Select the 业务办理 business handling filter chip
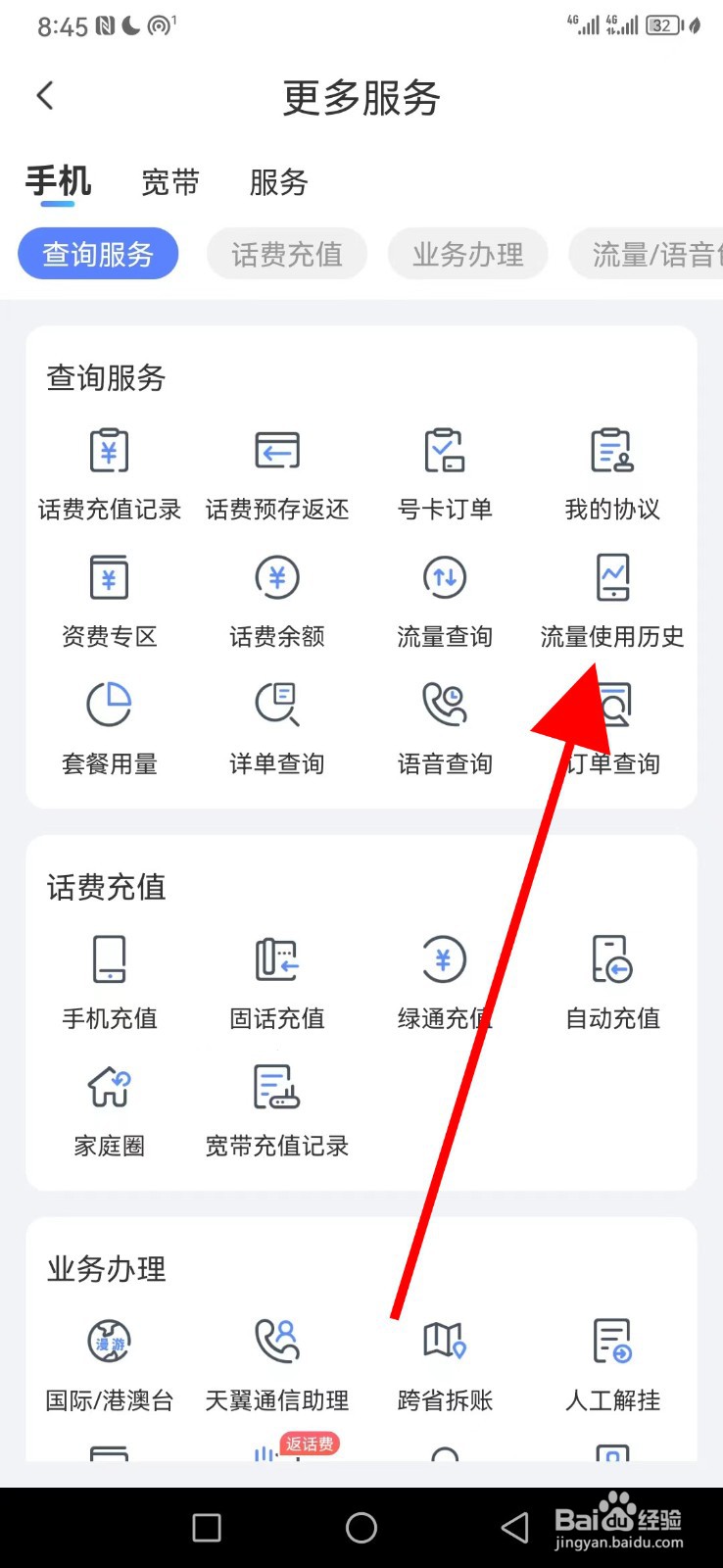 (467, 253)
